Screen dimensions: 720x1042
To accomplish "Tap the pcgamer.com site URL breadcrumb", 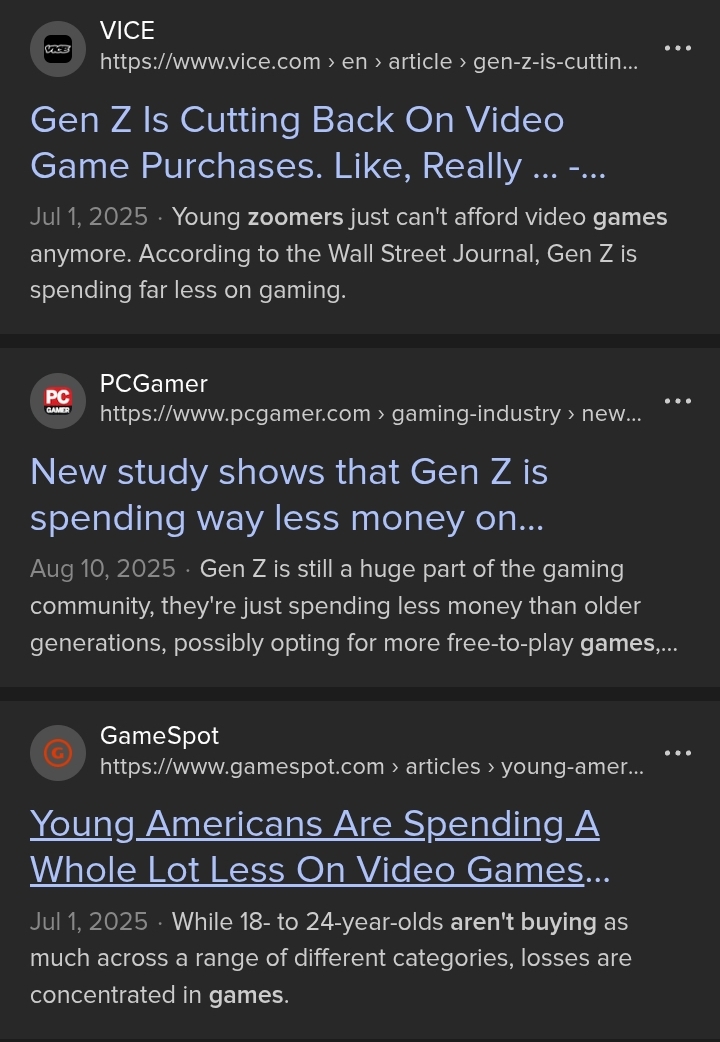I will point(370,414).
